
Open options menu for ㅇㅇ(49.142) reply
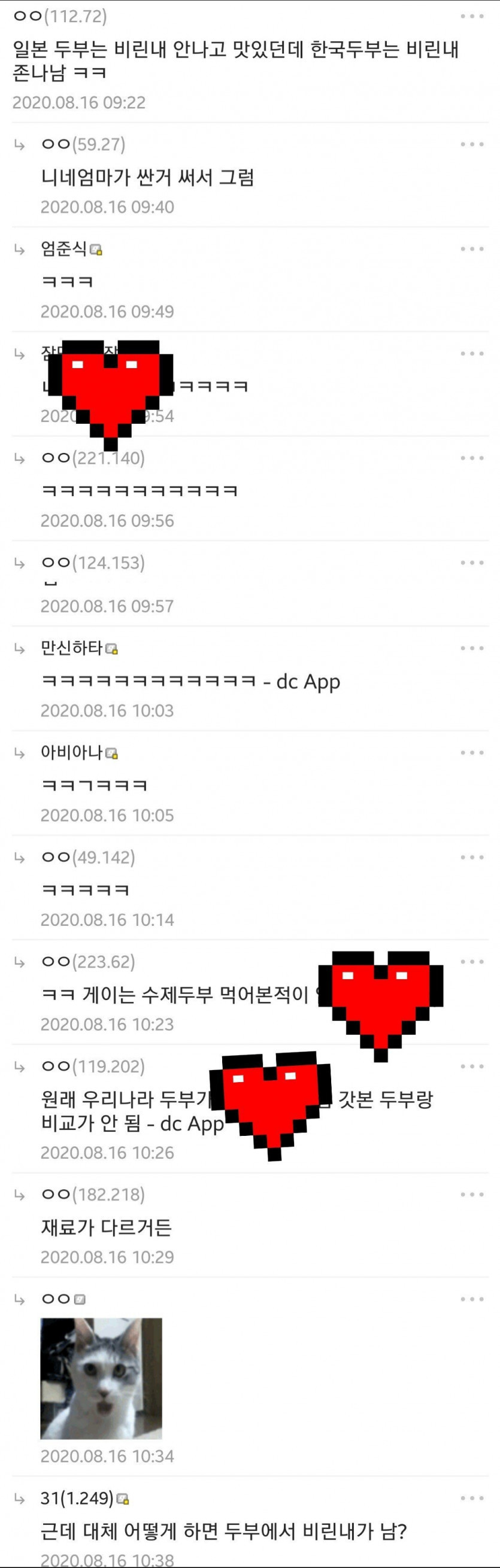(x=471, y=858)
